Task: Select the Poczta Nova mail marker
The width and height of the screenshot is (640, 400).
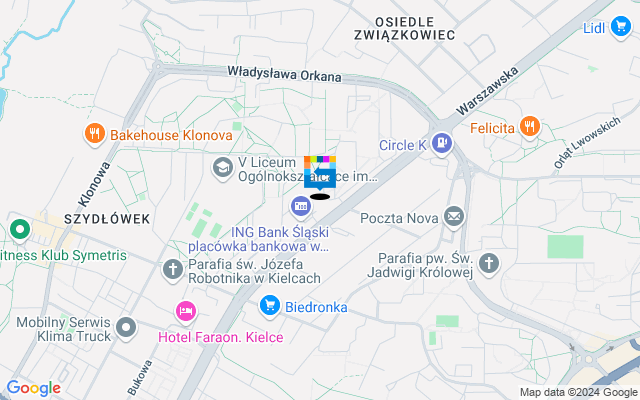Action: coord(455,216)
